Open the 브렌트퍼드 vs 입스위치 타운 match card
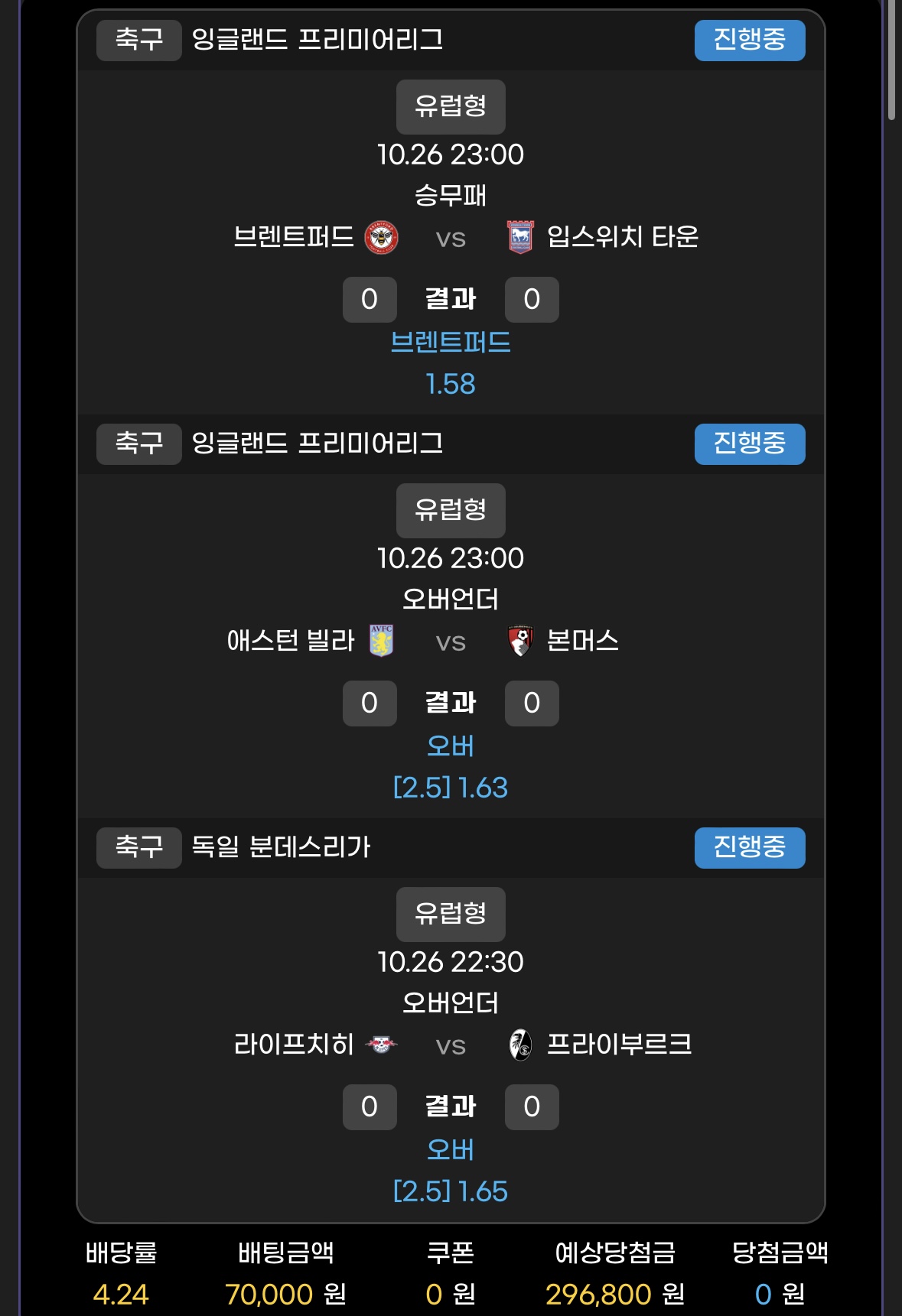 pos(451,238)
